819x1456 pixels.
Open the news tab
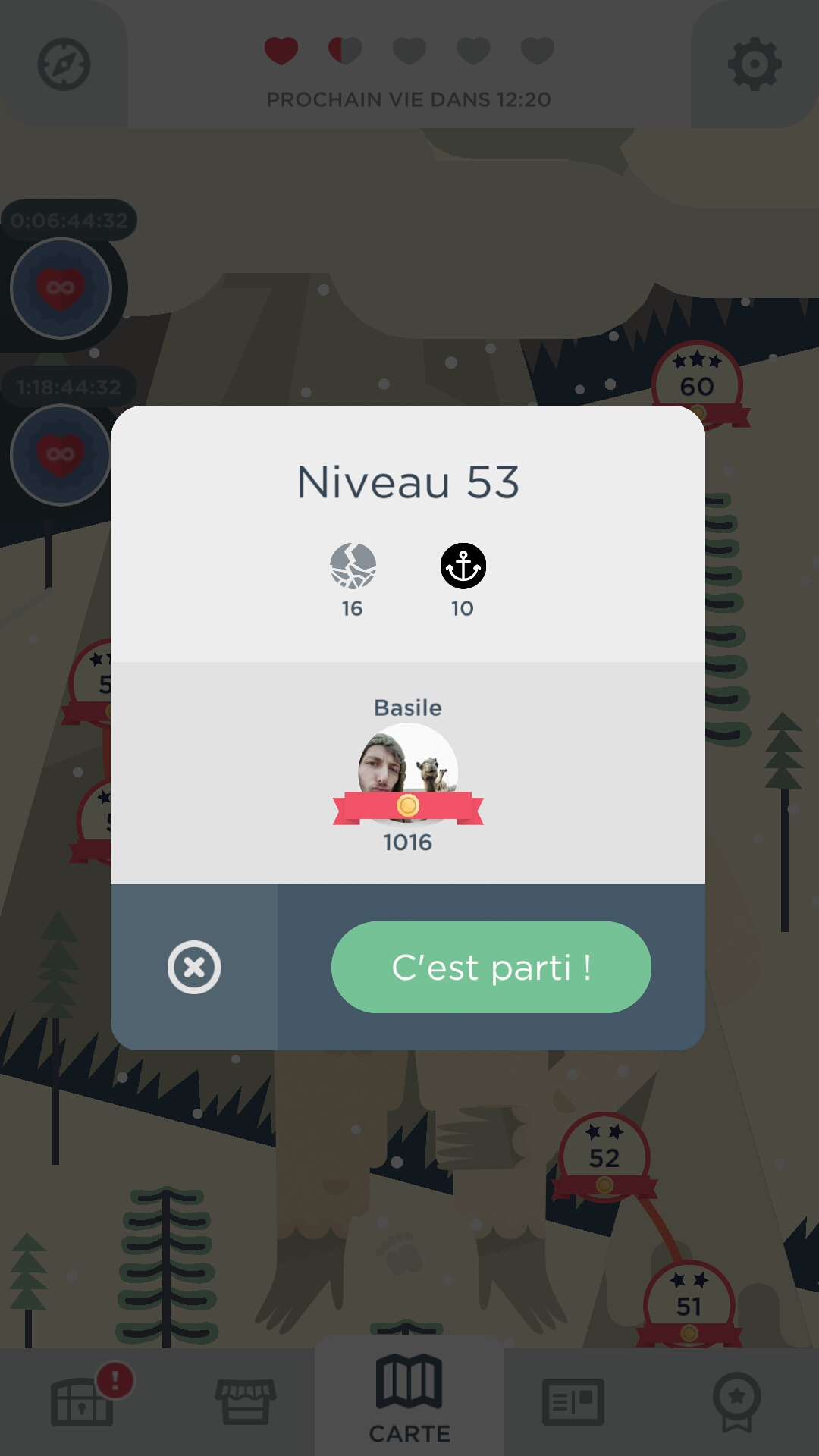573,1401
